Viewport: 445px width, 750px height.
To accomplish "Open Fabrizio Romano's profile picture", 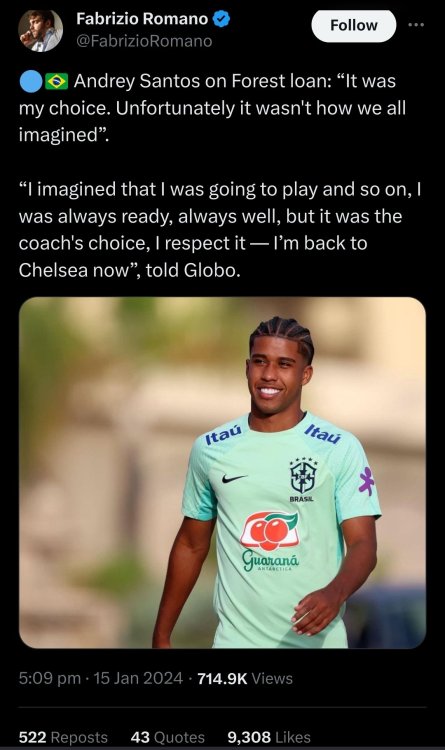I will tap(41, 30).
